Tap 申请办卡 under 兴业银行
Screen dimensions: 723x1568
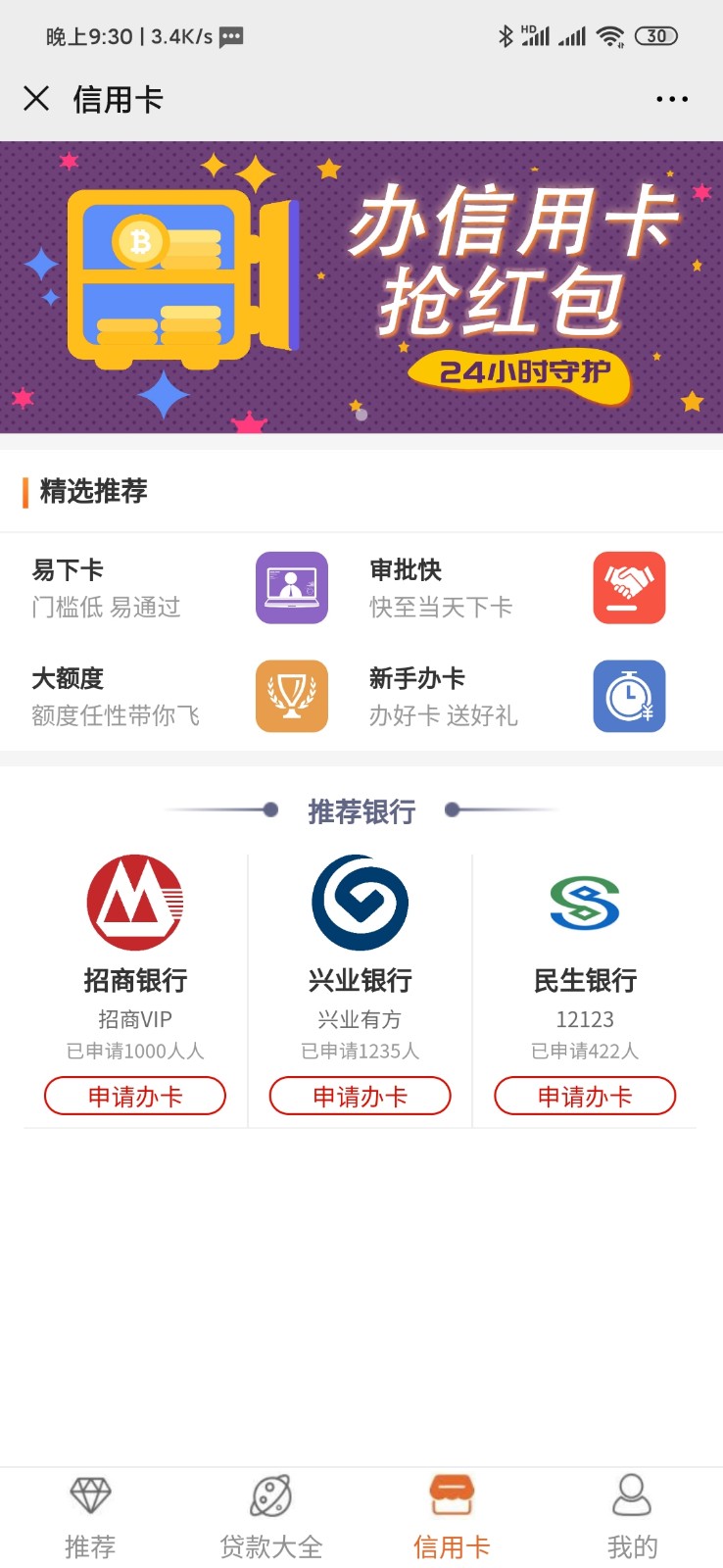[360, 1096]
